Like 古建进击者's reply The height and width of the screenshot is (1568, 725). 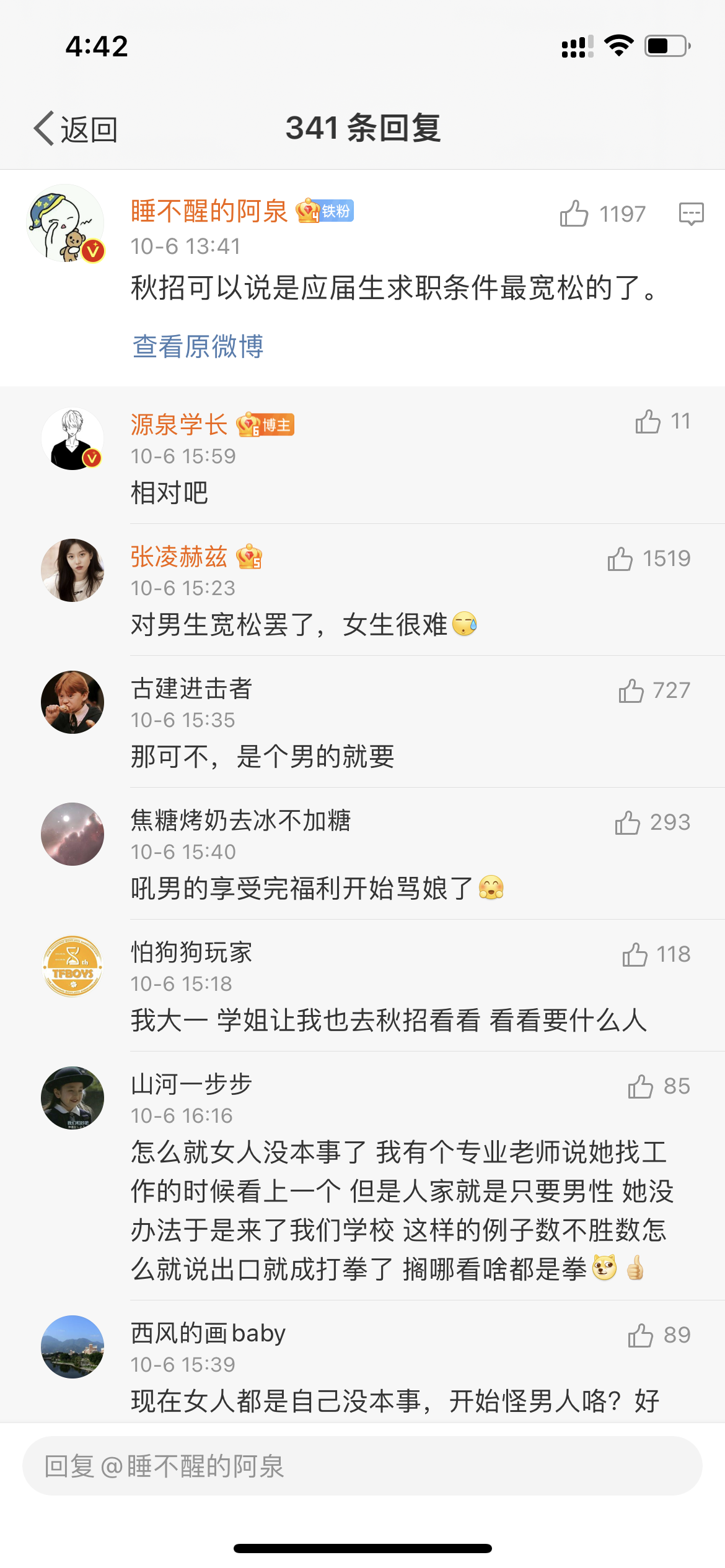click(631, 690)
